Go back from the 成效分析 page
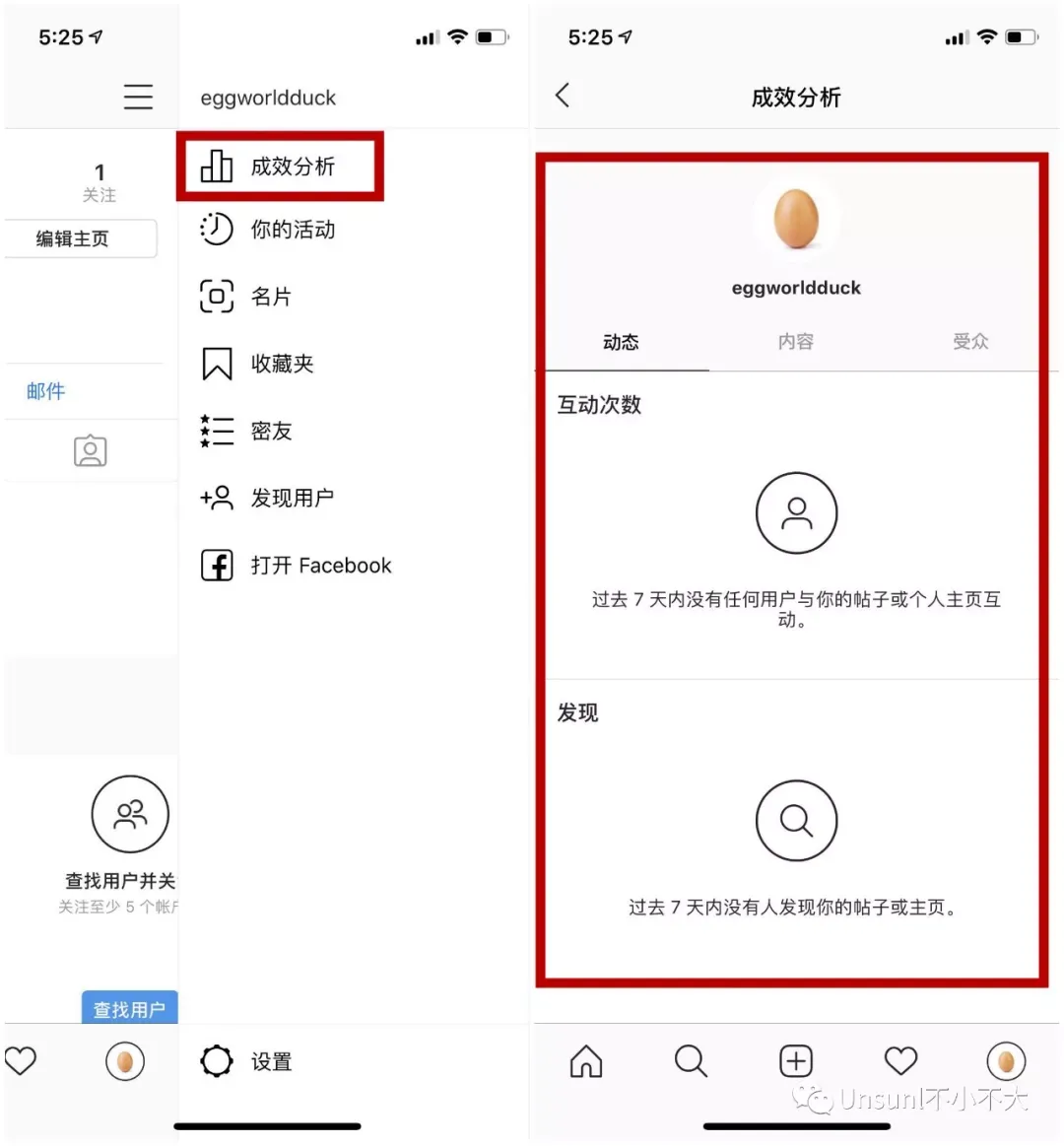This screenshot has height=1146, width=1064. coord(563,96)
